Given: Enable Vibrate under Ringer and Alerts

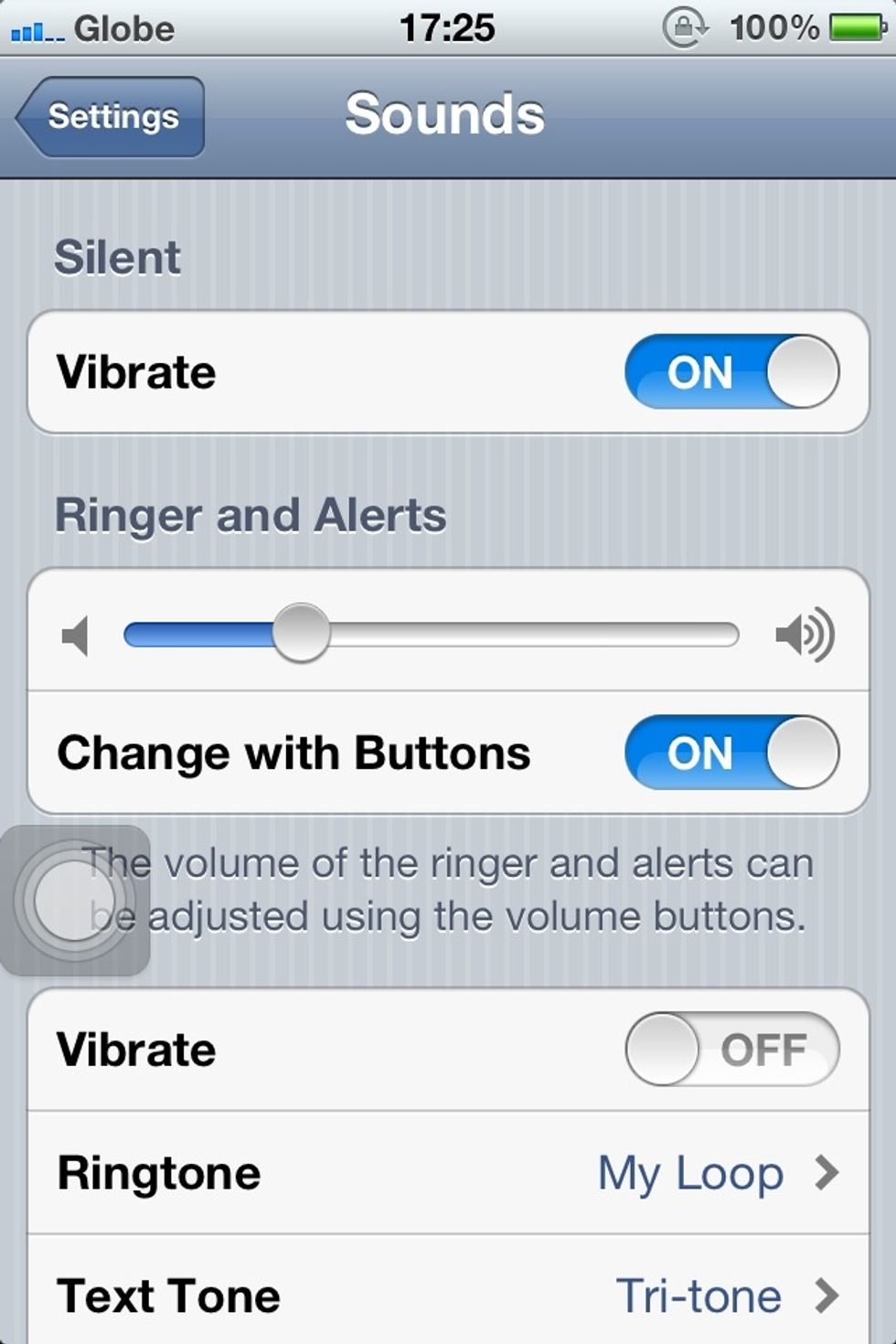Looking at the screenshot, I should pos(731,1049).
